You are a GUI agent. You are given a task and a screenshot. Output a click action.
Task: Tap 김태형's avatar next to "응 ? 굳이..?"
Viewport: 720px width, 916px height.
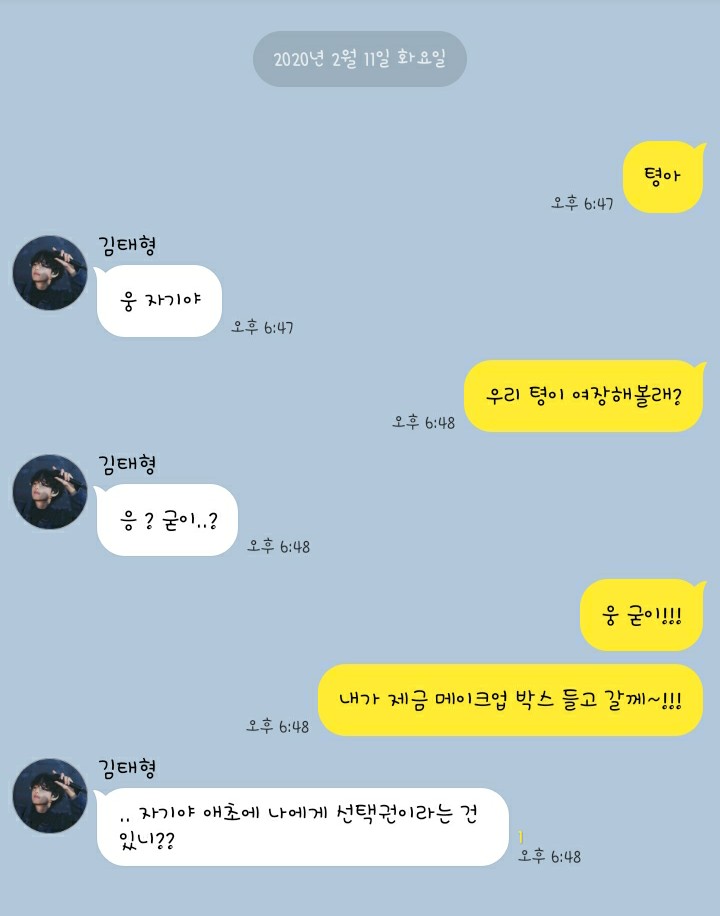click(x=50, y=492)
